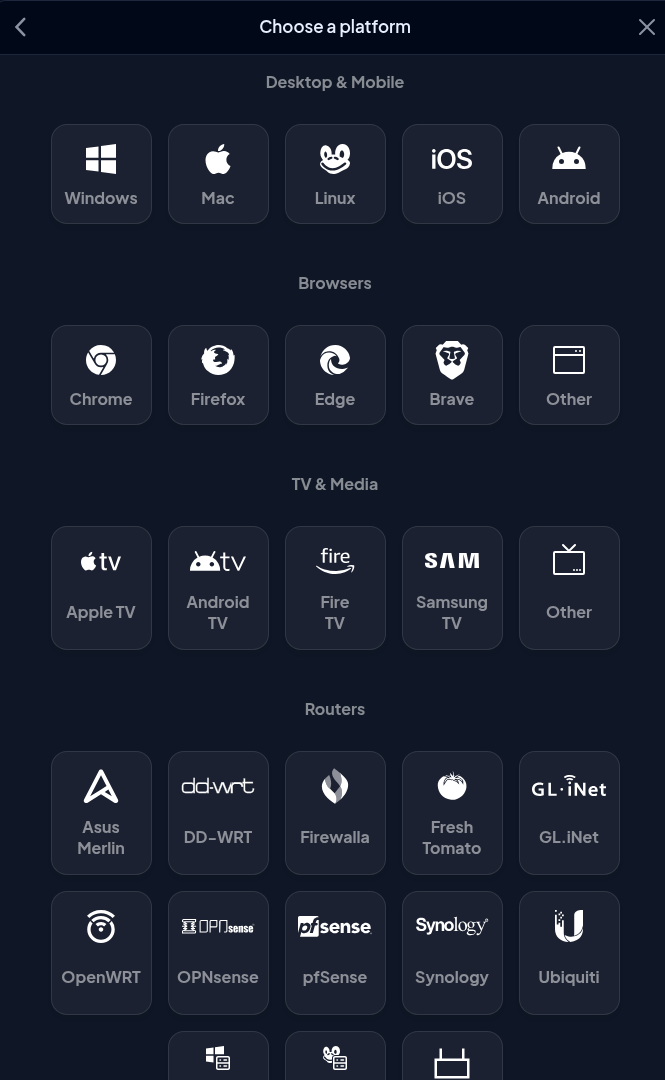The height and width of the screenshot is (1080, 665).
Task: Open the Synology router option
Action: click(x=452, y=953)
